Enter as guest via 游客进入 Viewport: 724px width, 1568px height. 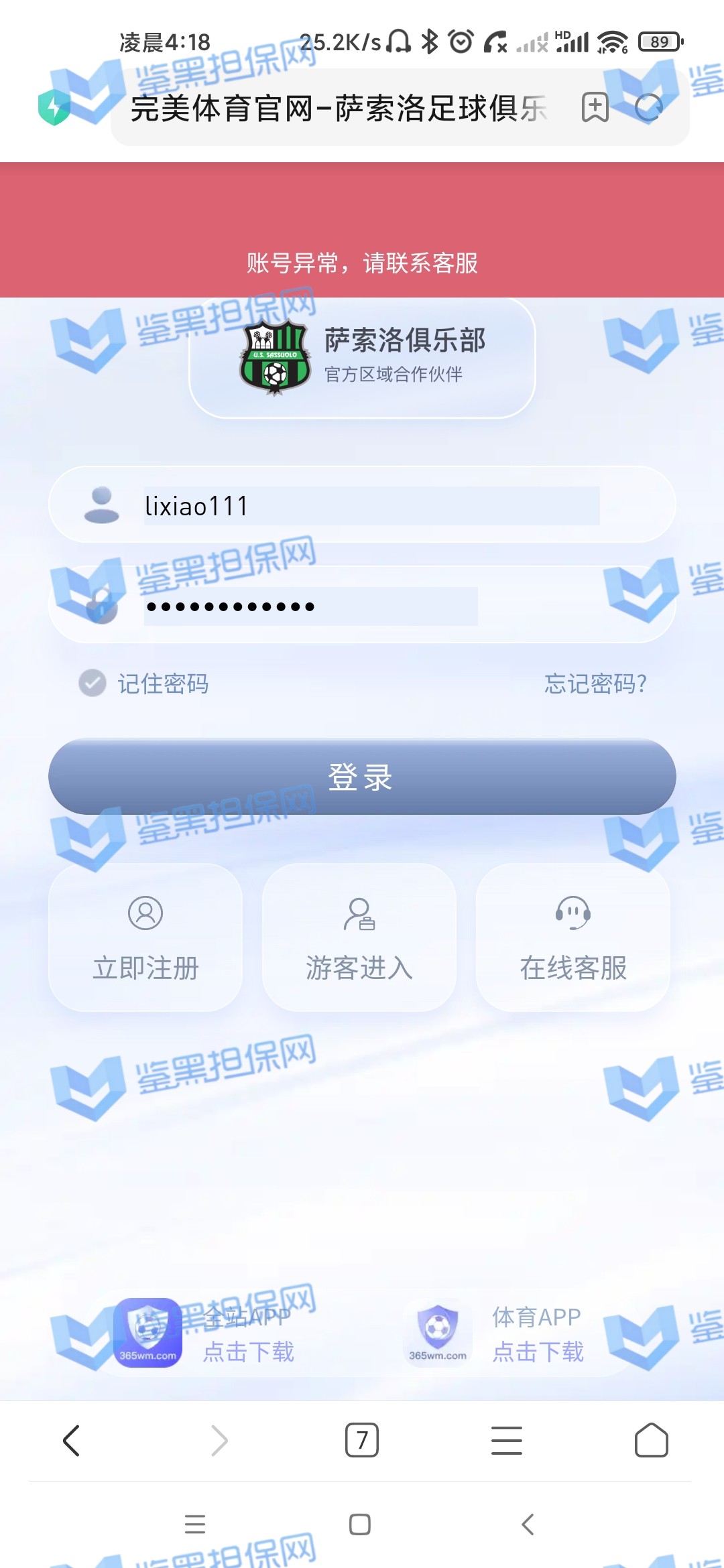coord(359,938)
